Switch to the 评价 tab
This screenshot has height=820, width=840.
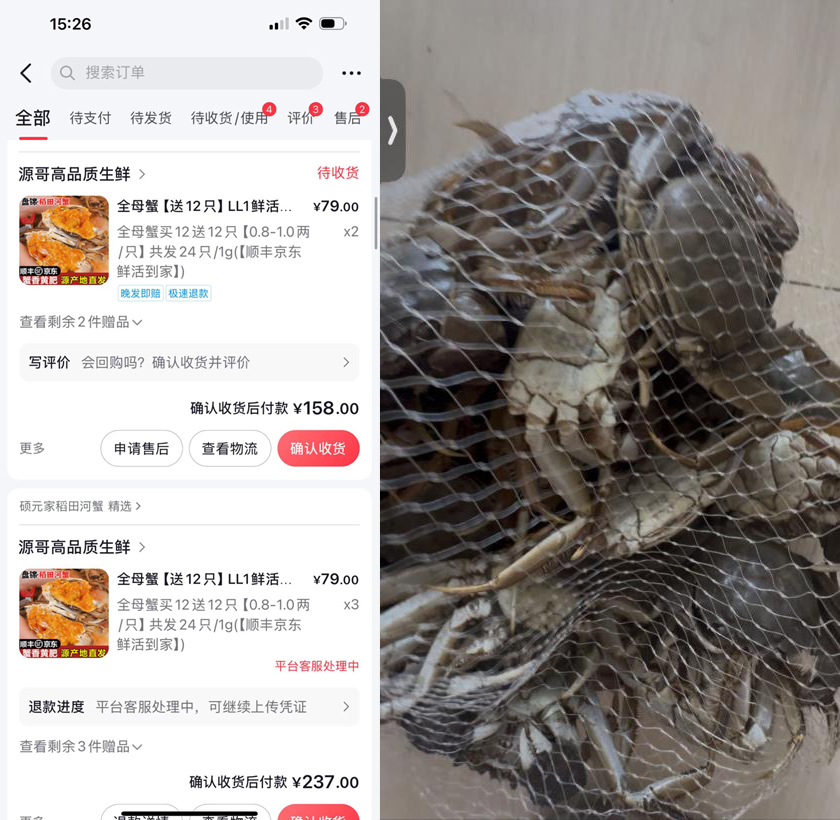tap(301, 118)
